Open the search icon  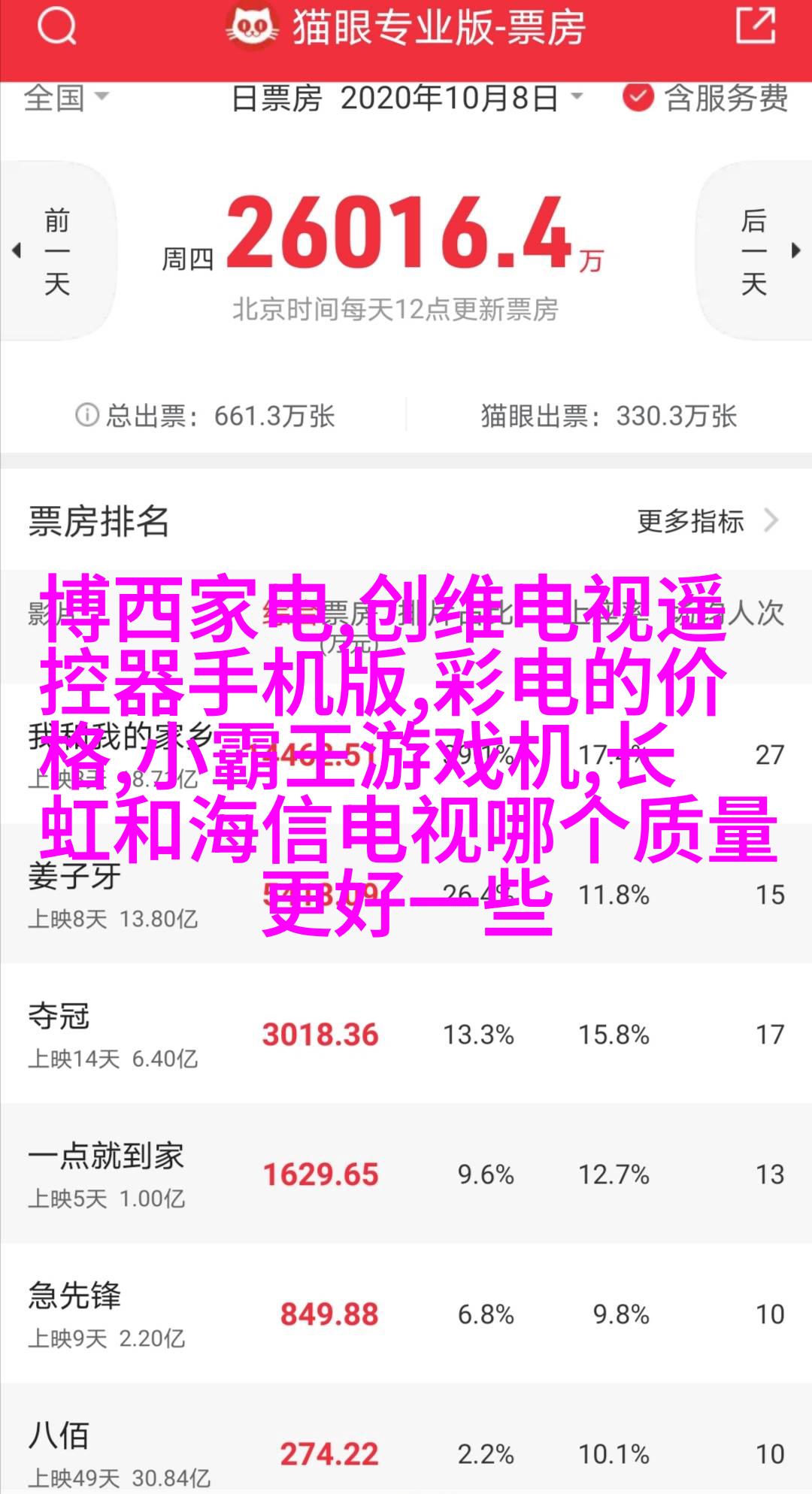point(56,26)
